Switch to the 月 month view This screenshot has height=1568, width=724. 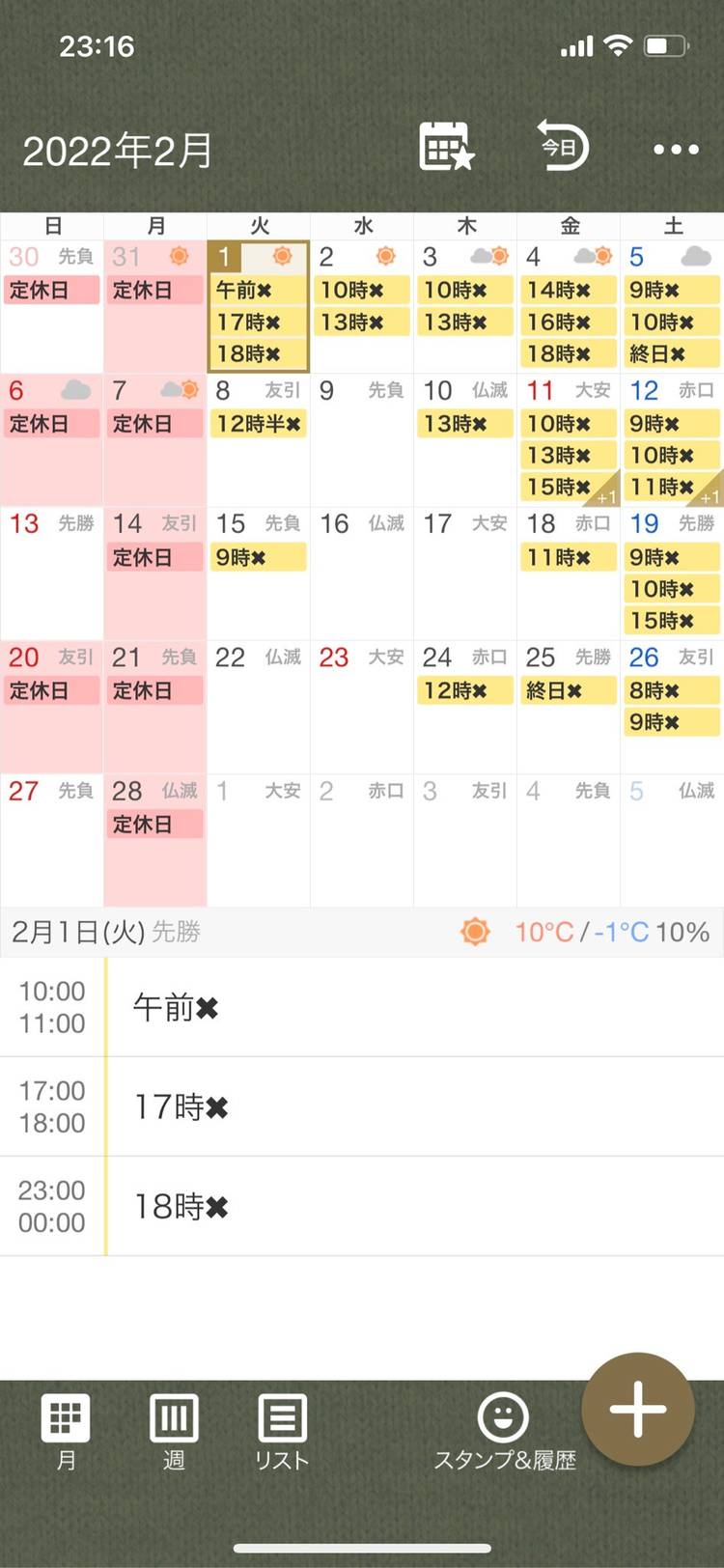tap(66, 1431)
